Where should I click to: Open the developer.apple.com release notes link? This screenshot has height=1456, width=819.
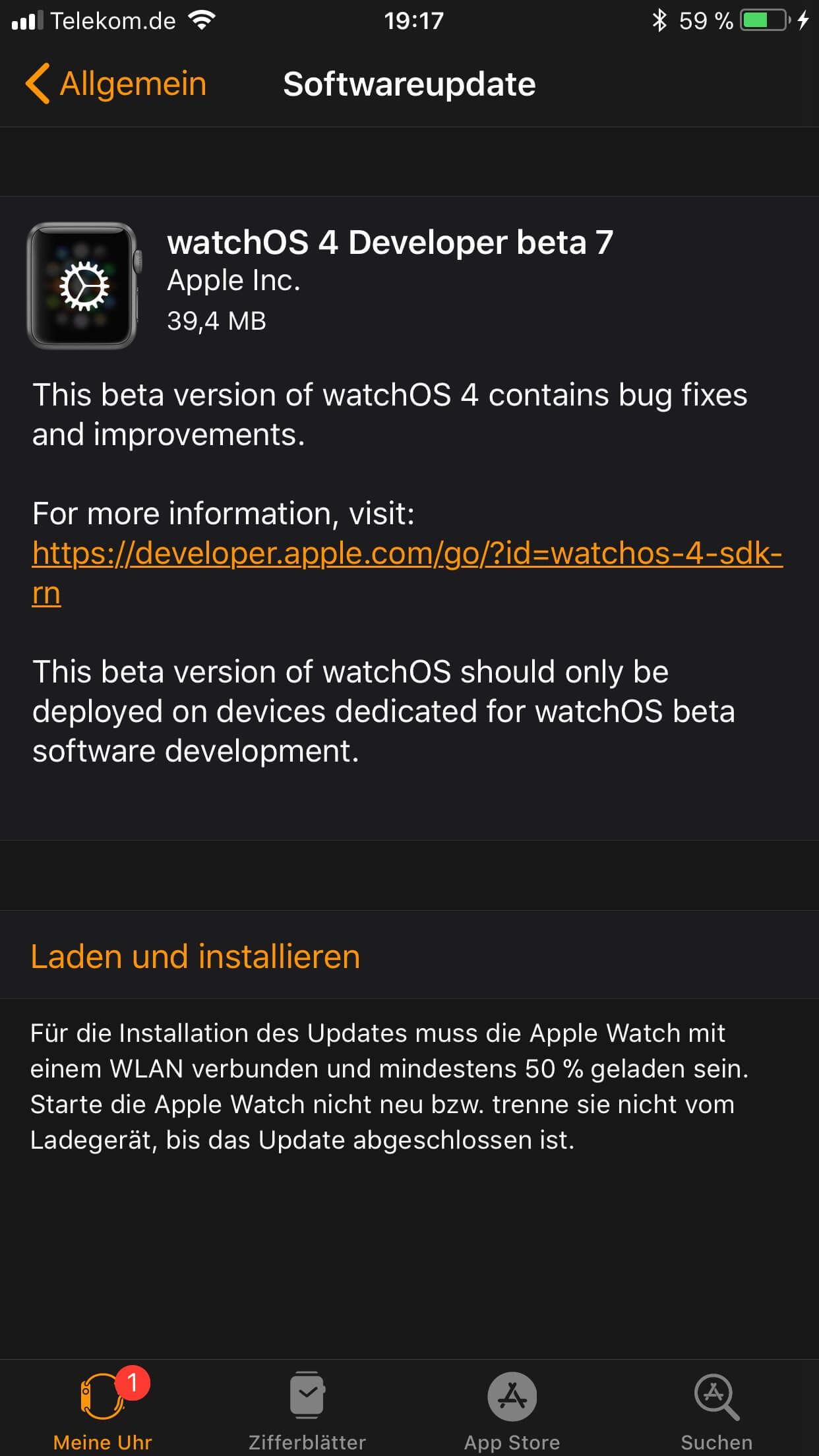[407, 572]
